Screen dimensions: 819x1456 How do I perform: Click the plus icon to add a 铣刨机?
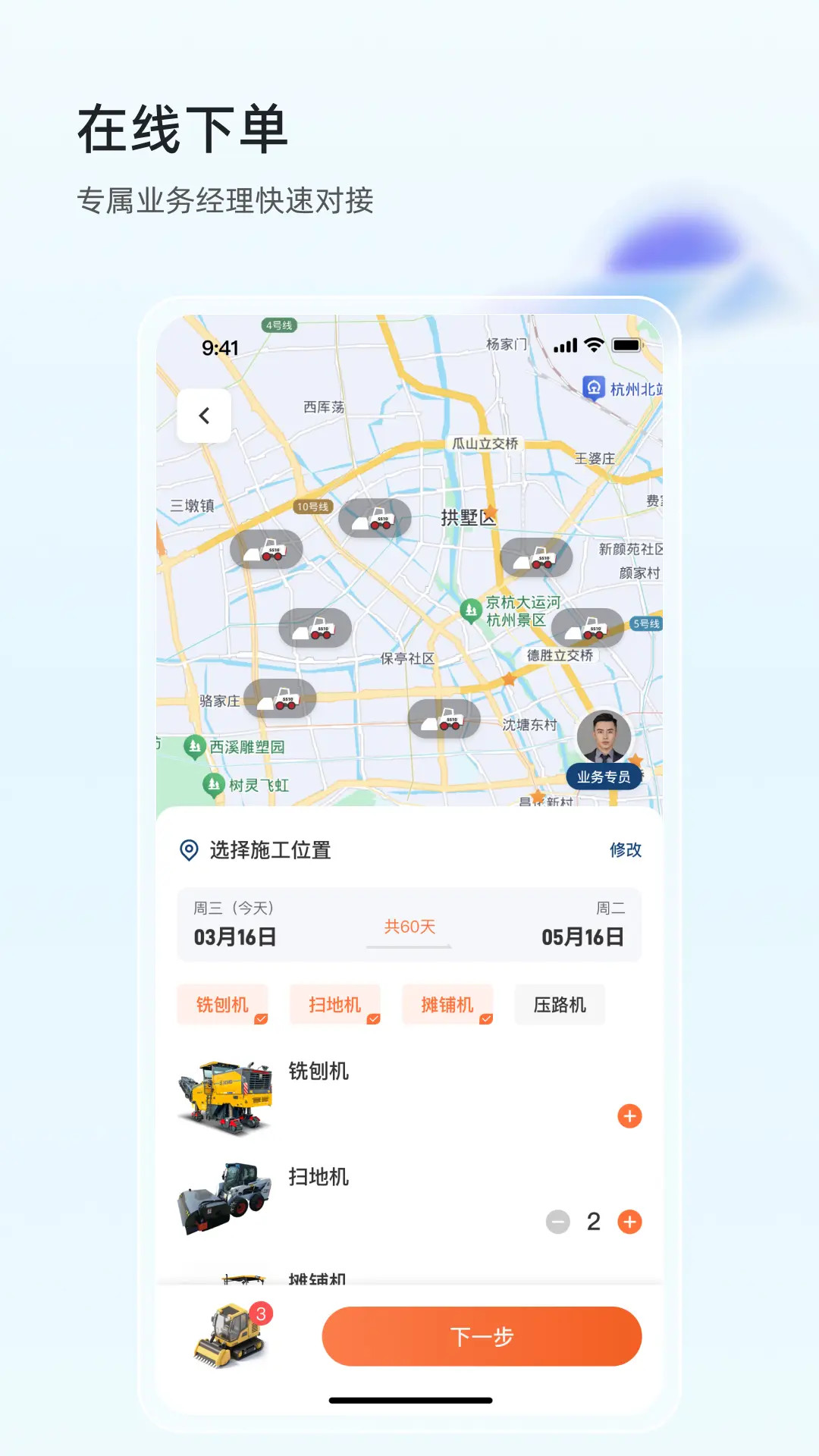[629, 1117]
